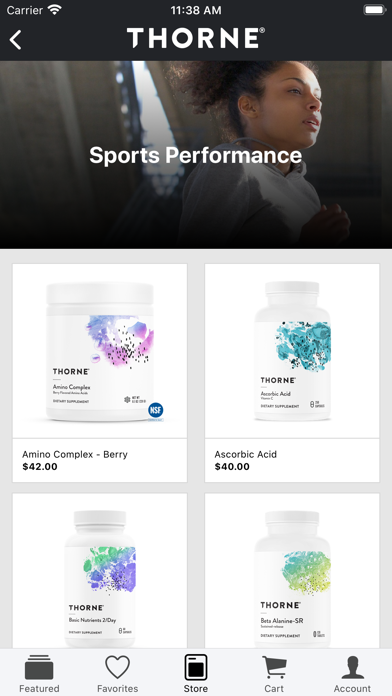Open the Ascorbic Acid product card
The width and height of the screenshot is (392, 696).
pos(292,373)
